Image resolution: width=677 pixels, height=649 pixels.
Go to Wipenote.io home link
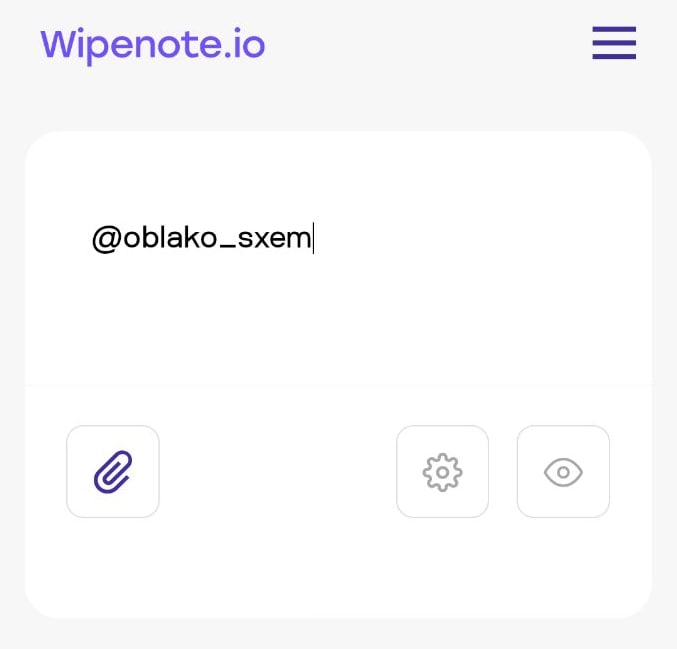[x=153, y=44]
